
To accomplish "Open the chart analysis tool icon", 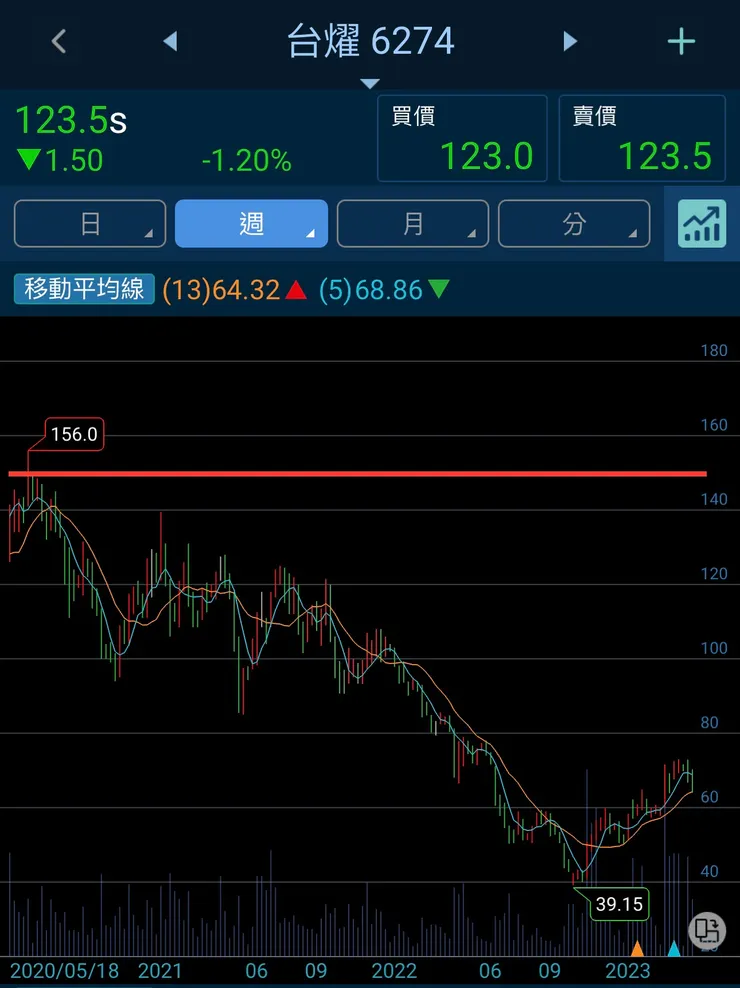I will [x=701, y=223].
